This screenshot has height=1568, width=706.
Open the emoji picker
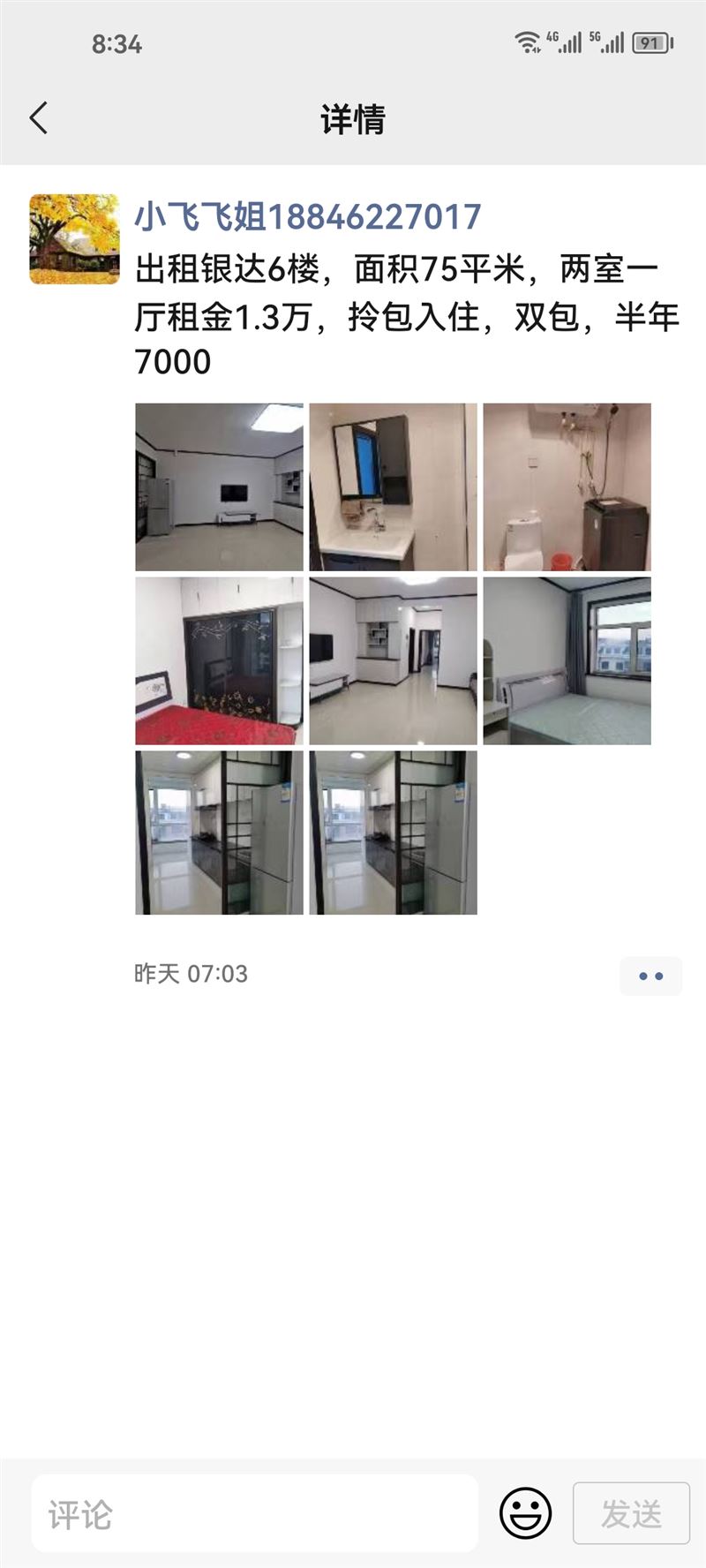pos(526,1513)
